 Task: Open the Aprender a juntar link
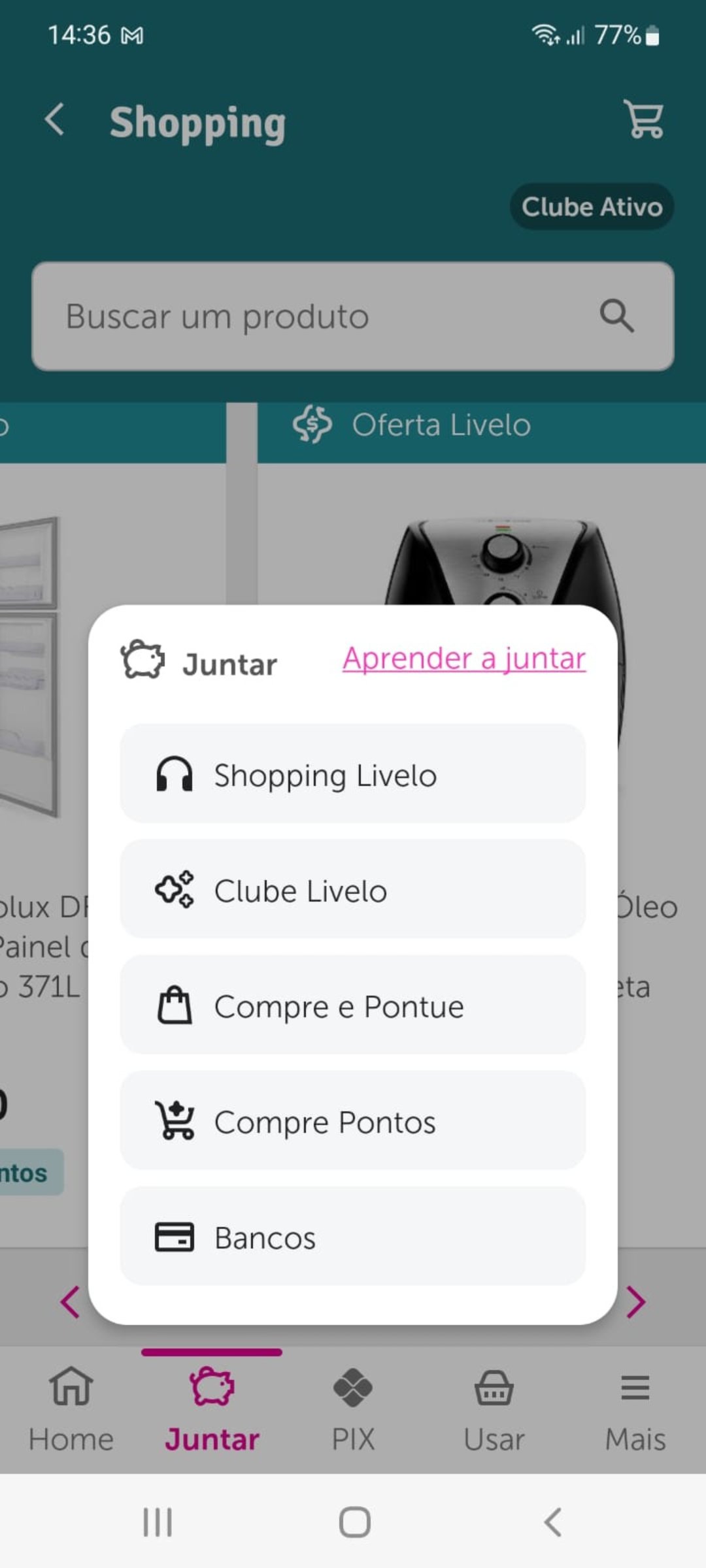pyautogui.click(x=463, y=659)
